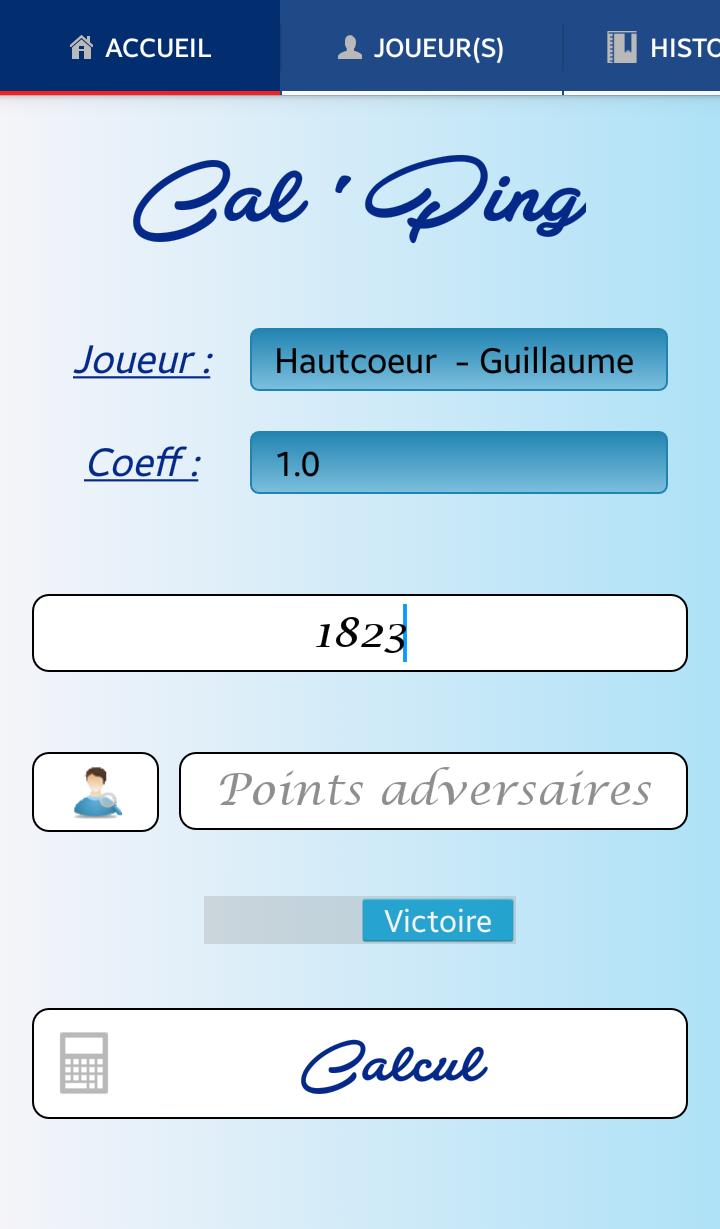
Task: Switch to the Accueil tab
Action: tap(140, 47)
